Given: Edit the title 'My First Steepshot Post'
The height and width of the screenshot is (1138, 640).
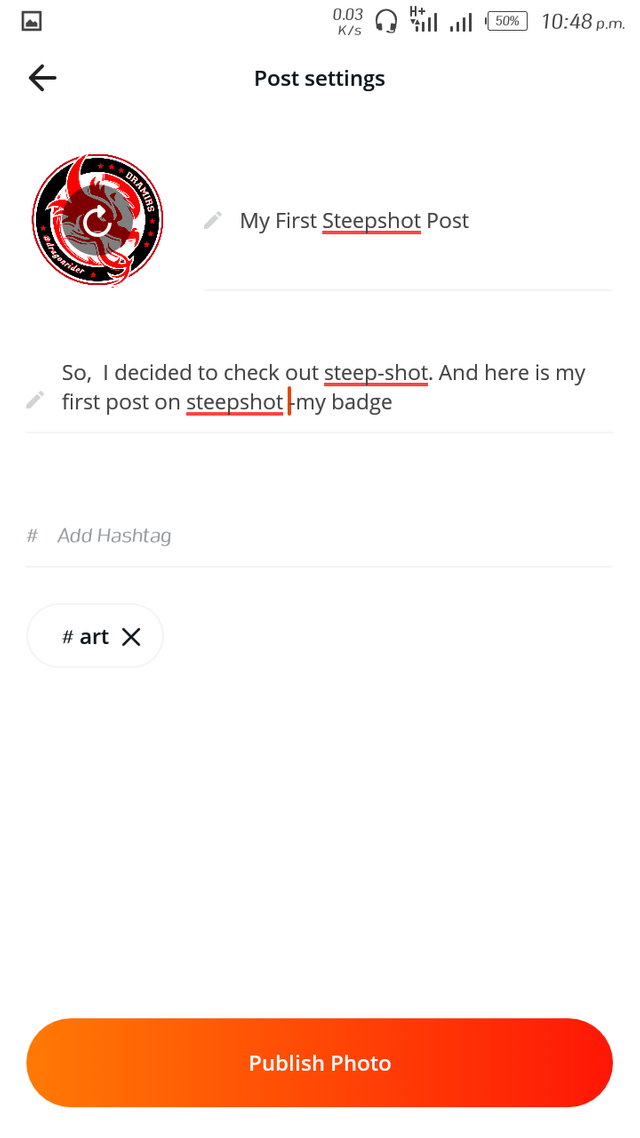Looking at the screenshot, I should 354,221.
